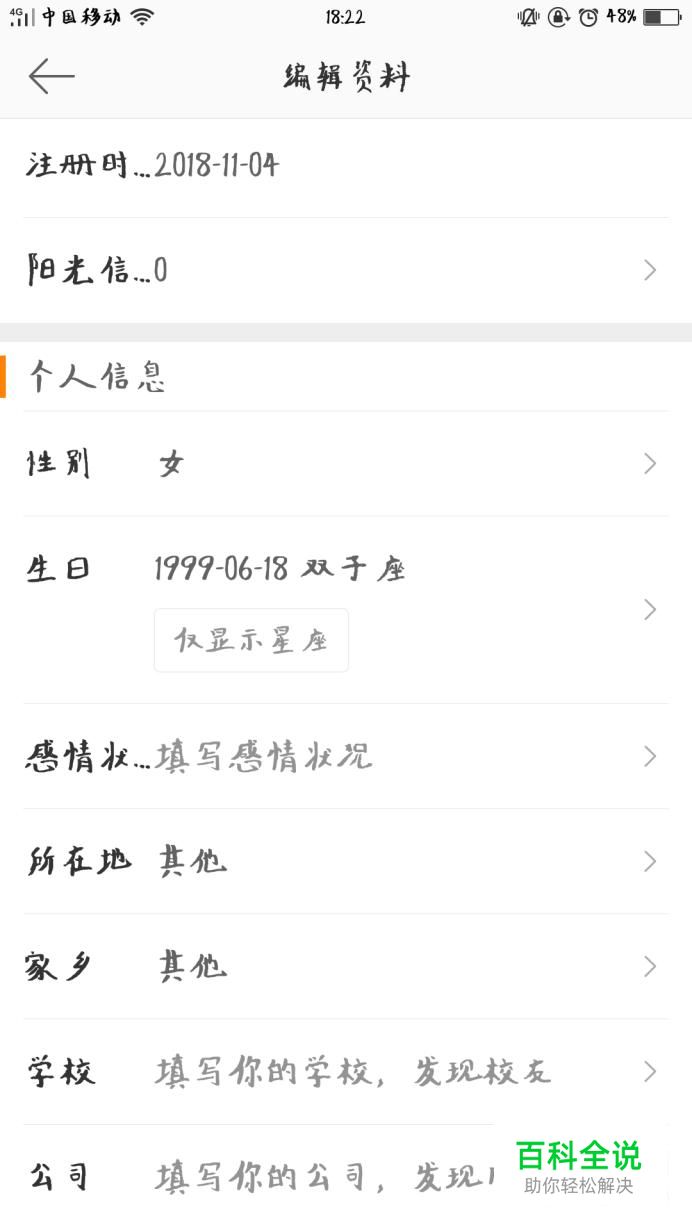Go back from 编辑资料 page

pyautogui.click(x=51, y=76)
